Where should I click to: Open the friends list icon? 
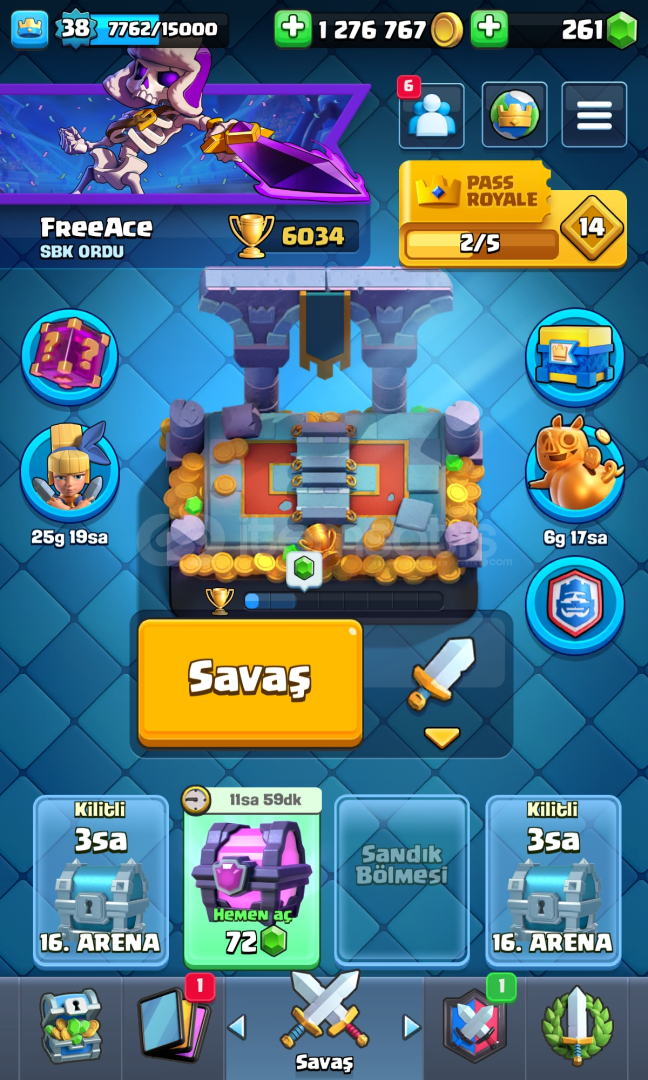pos(431,115)
